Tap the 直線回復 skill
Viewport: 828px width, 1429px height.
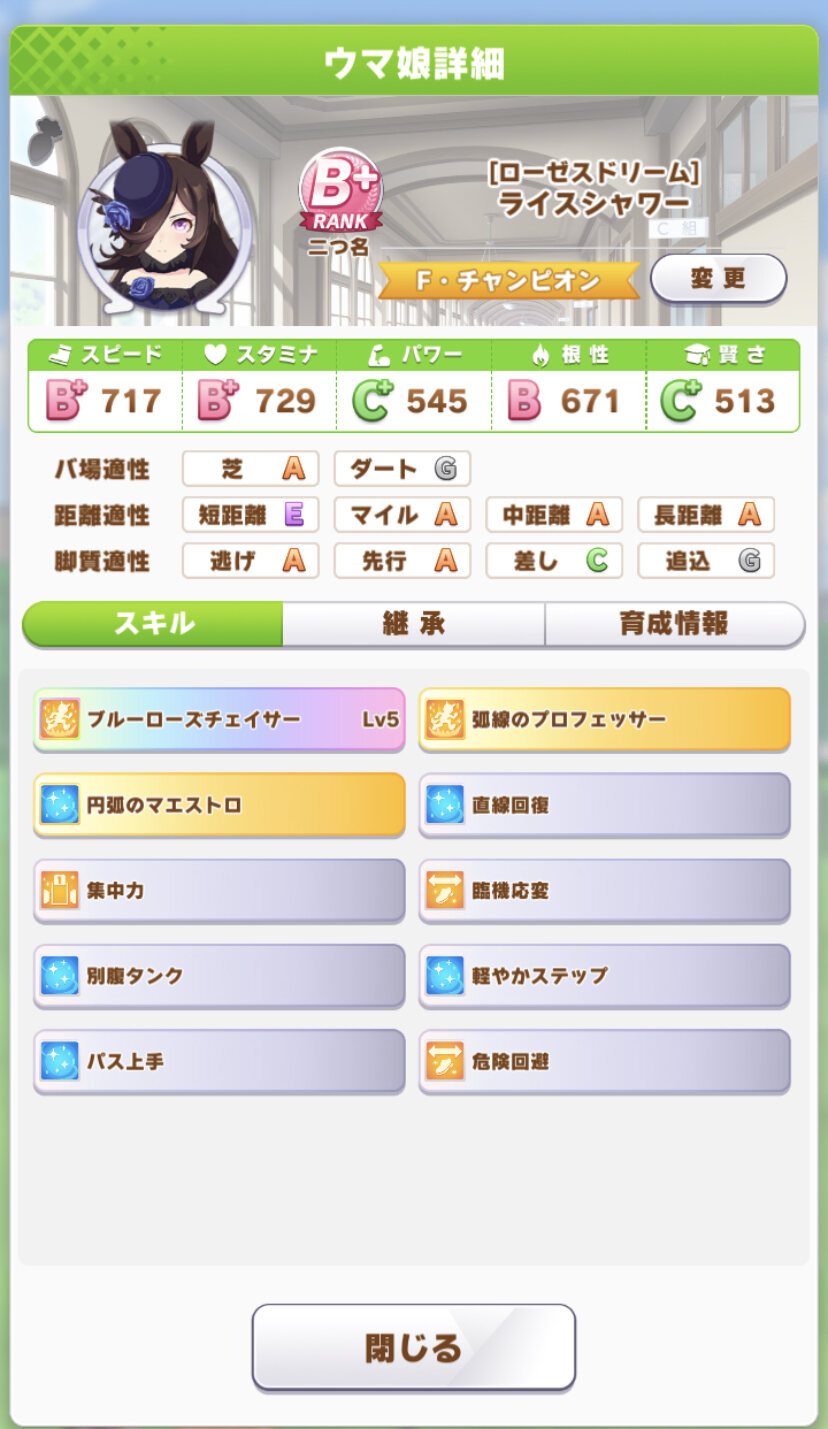(x=604, y=804)
